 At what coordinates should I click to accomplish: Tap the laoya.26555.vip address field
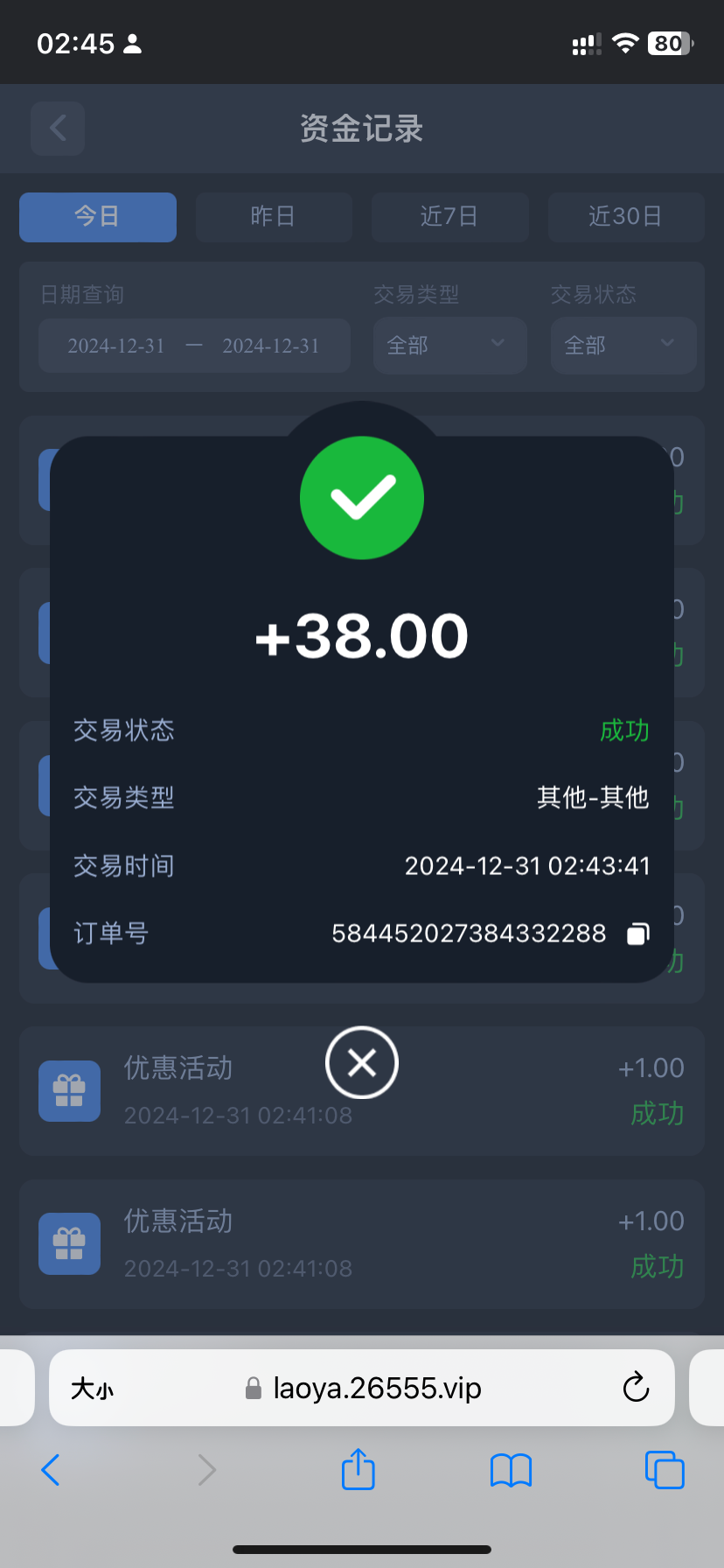pyautogui.click(x=376, y=1389)
